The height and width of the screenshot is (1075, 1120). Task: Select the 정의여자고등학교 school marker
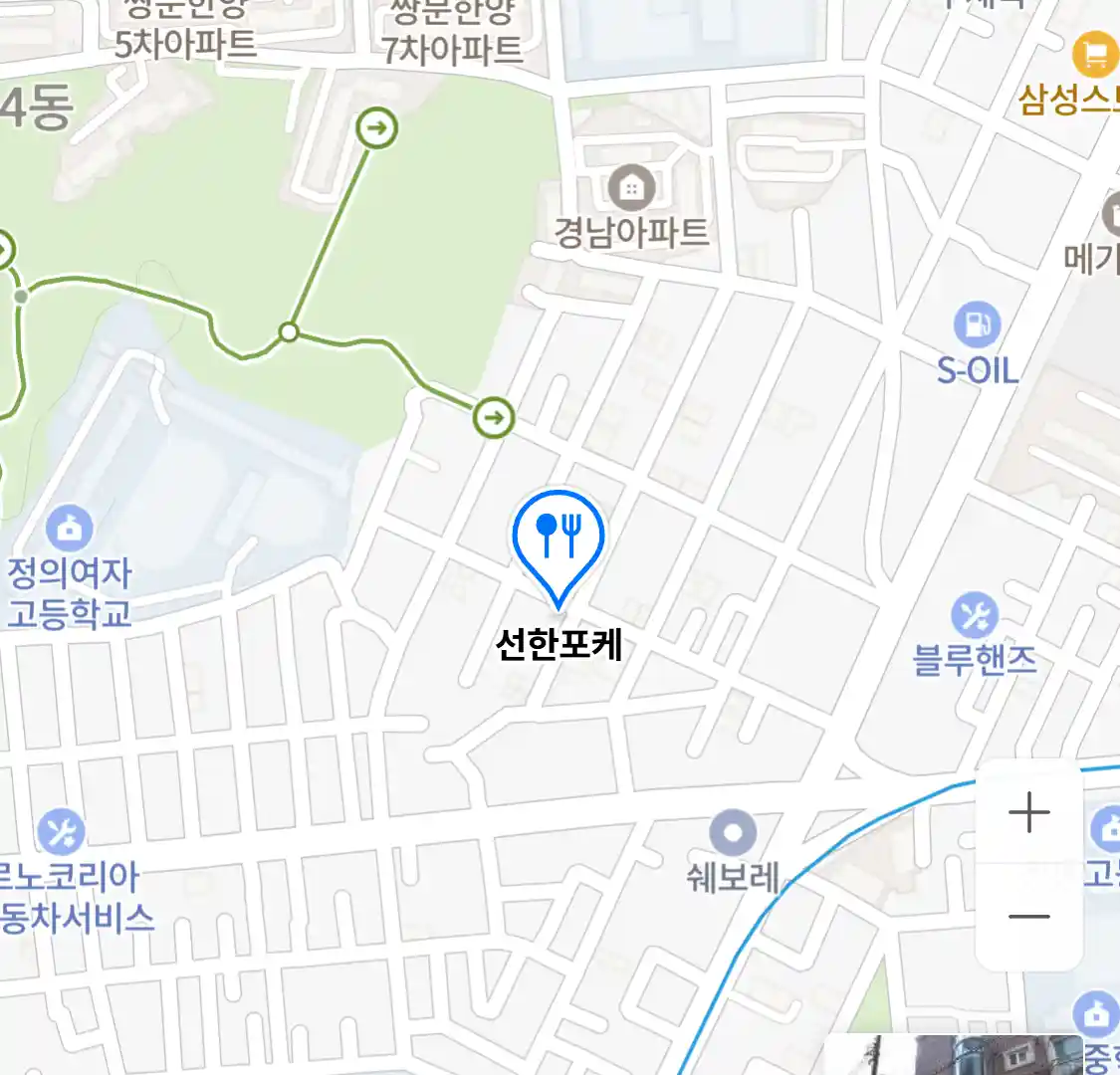pos(69,529)
